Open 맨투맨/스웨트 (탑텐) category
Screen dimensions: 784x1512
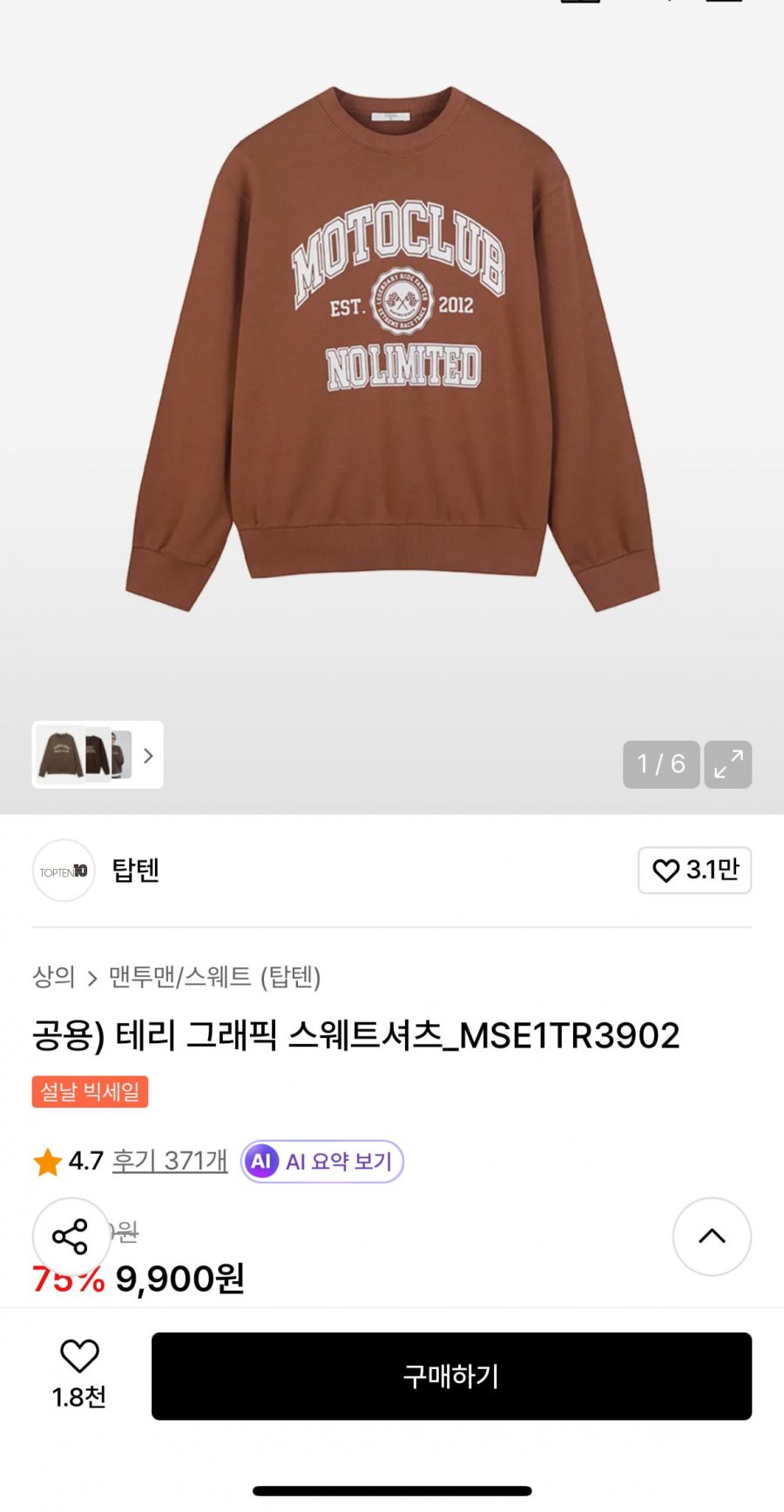(x=214, y=977)
